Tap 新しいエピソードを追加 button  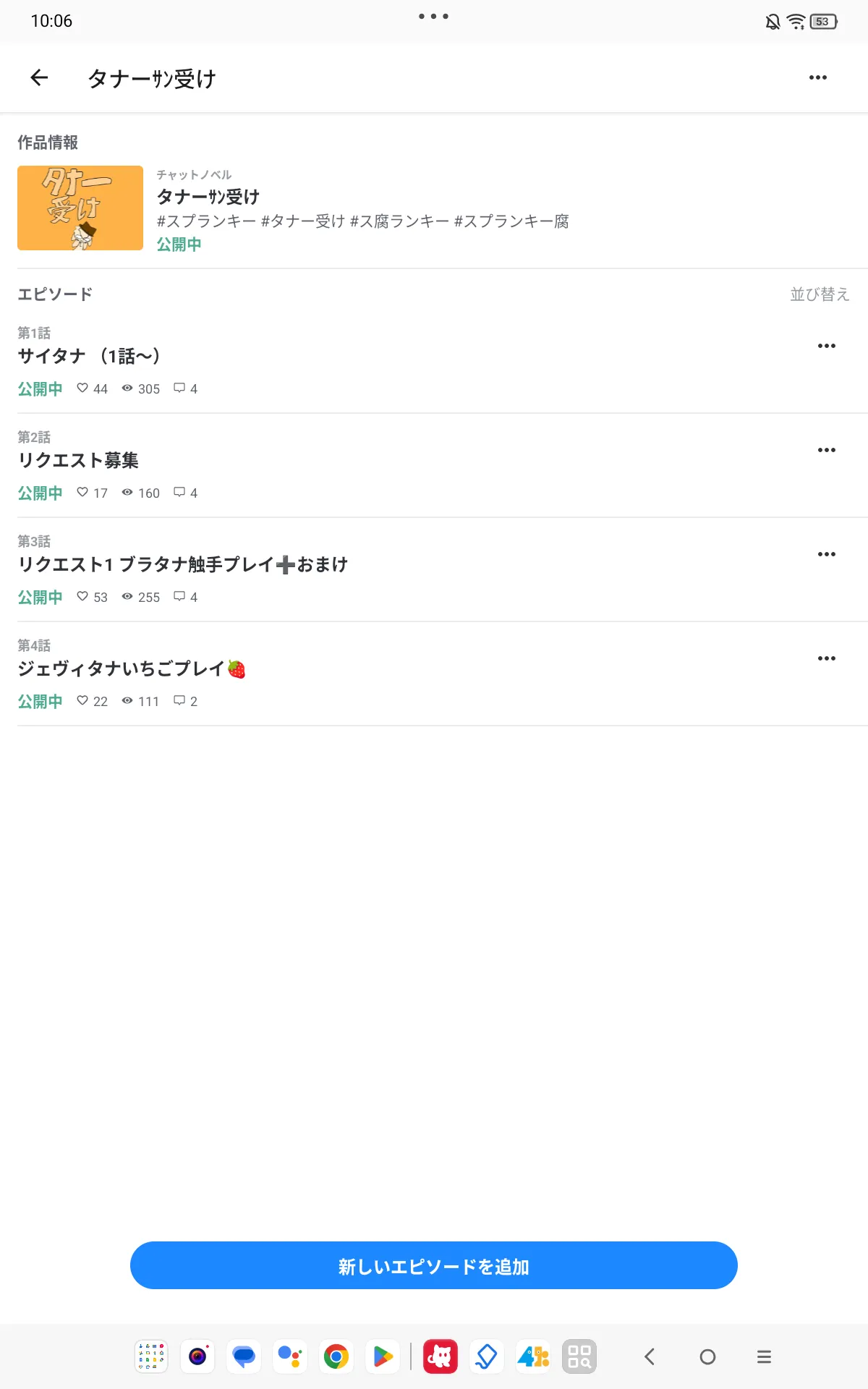434,1265
